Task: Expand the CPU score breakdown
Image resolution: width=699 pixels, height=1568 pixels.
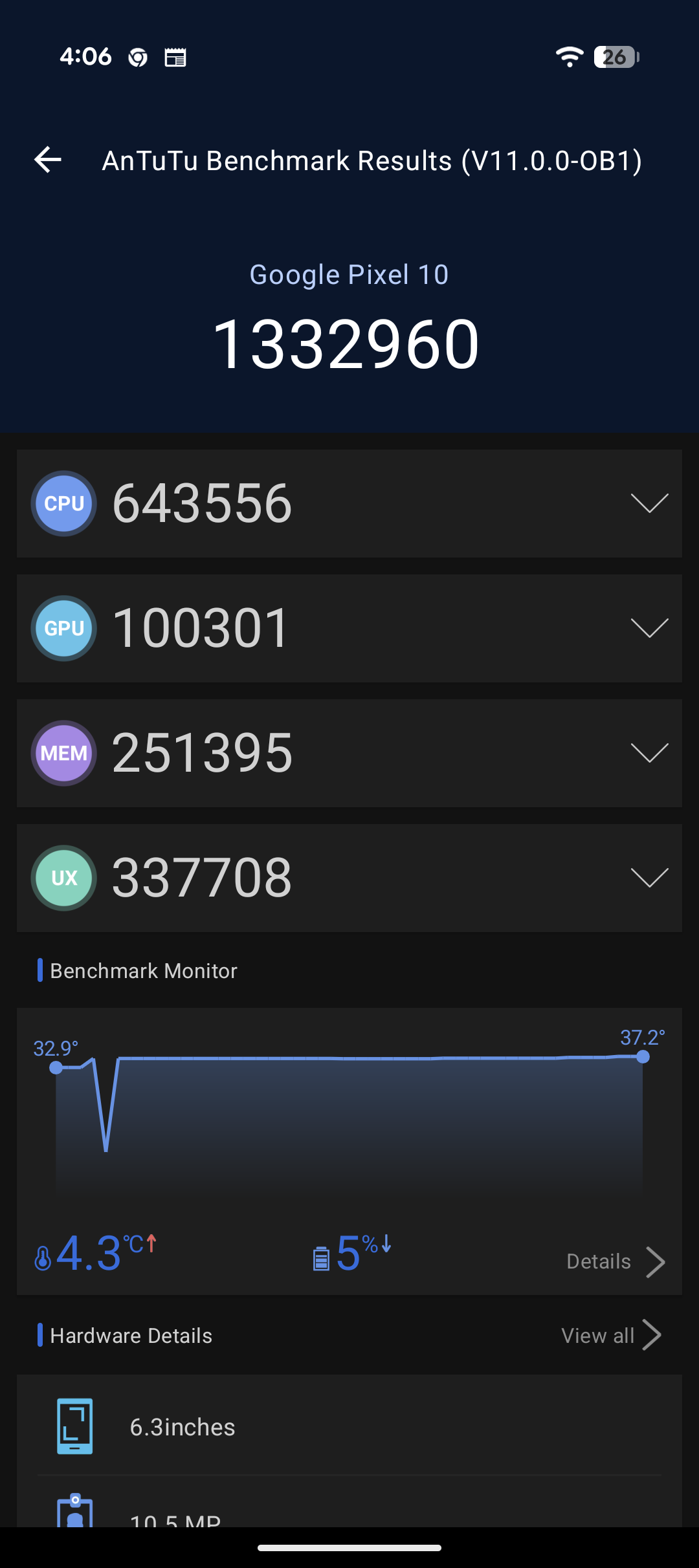Action: pos(649,503)
